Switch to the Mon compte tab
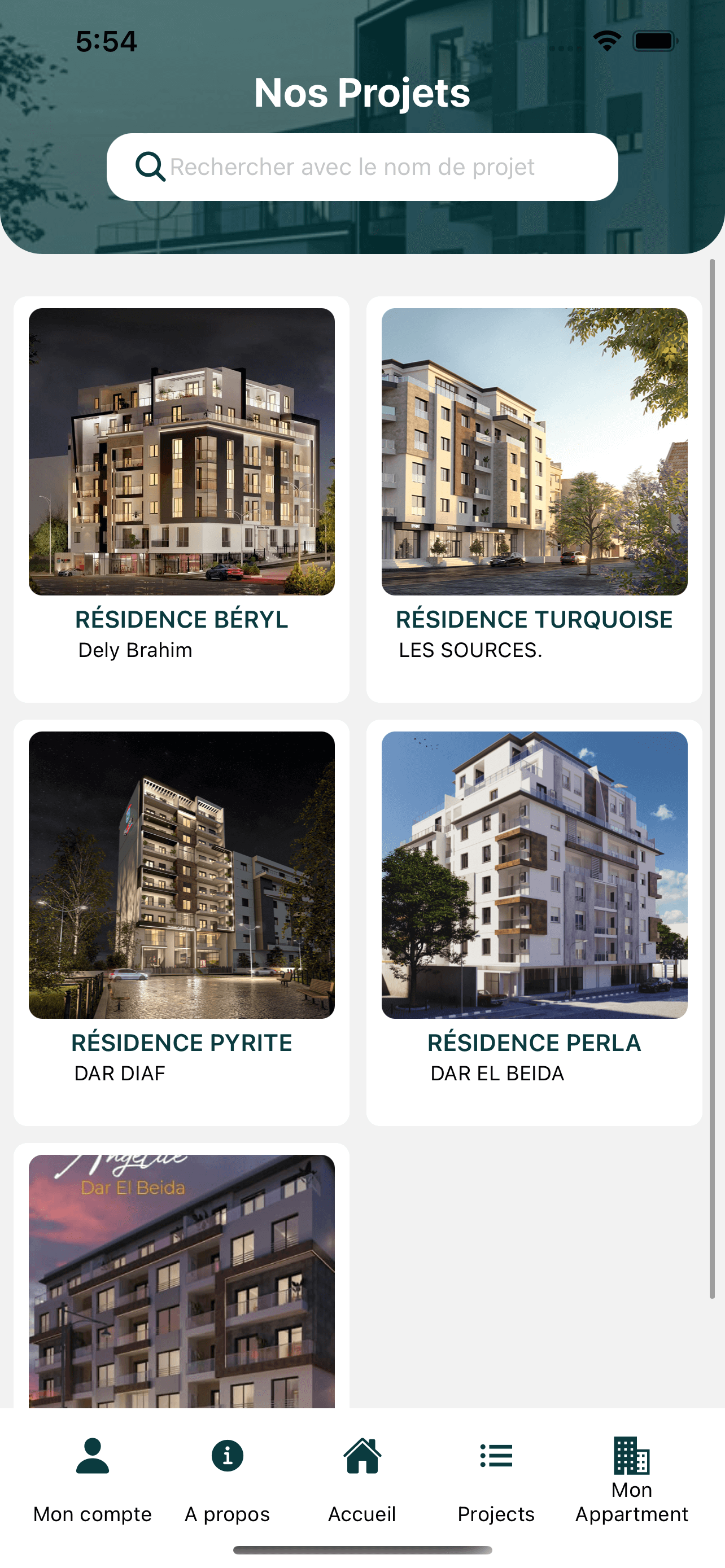This screenshot has height=1568, width=725. 93,1479
